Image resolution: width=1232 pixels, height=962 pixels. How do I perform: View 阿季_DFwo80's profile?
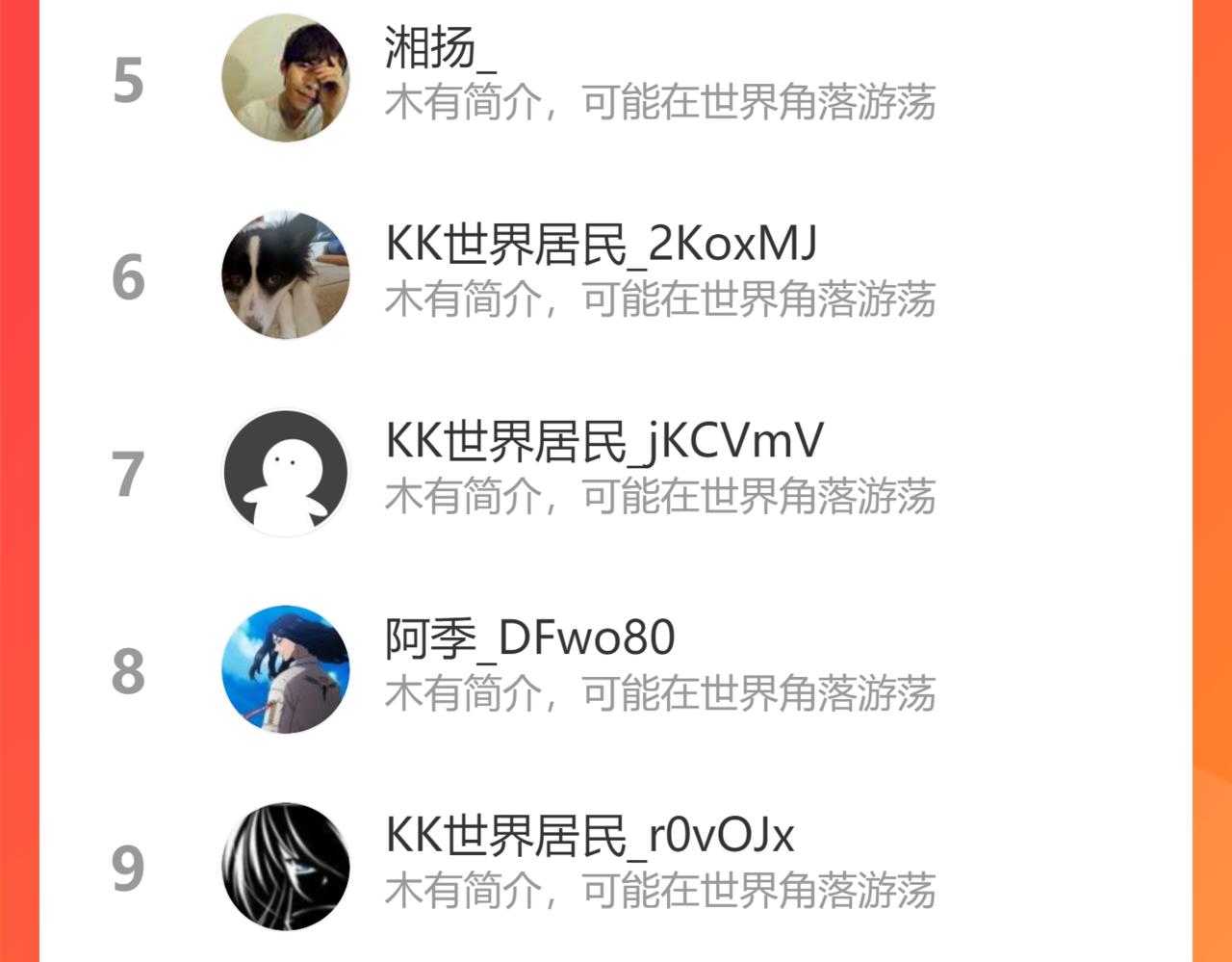click(x=529, y=638)
